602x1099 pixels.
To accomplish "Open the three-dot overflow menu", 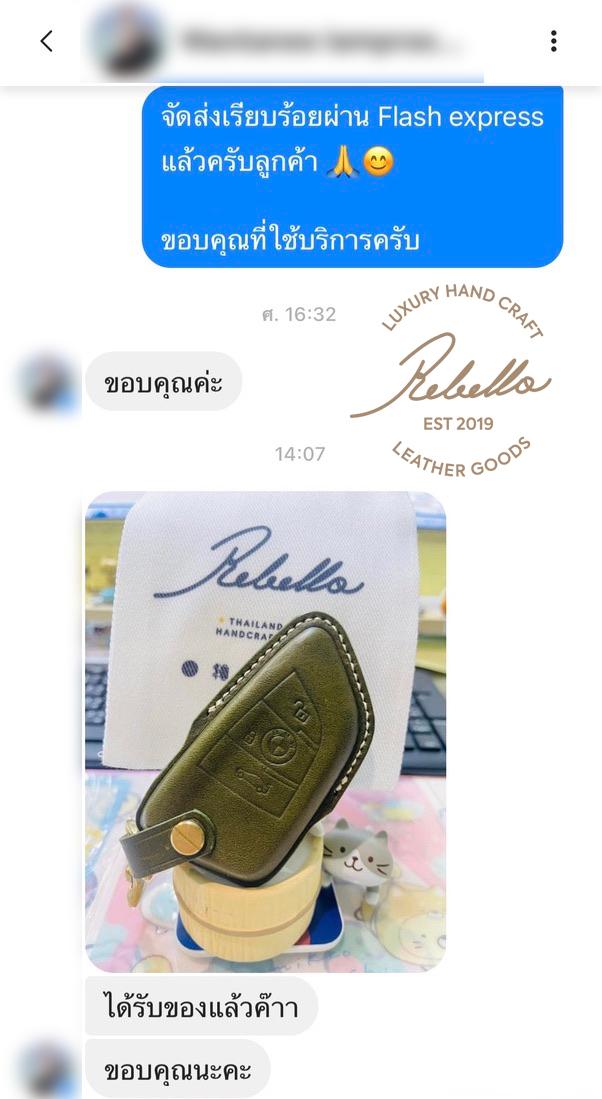I will coord(553,41).
